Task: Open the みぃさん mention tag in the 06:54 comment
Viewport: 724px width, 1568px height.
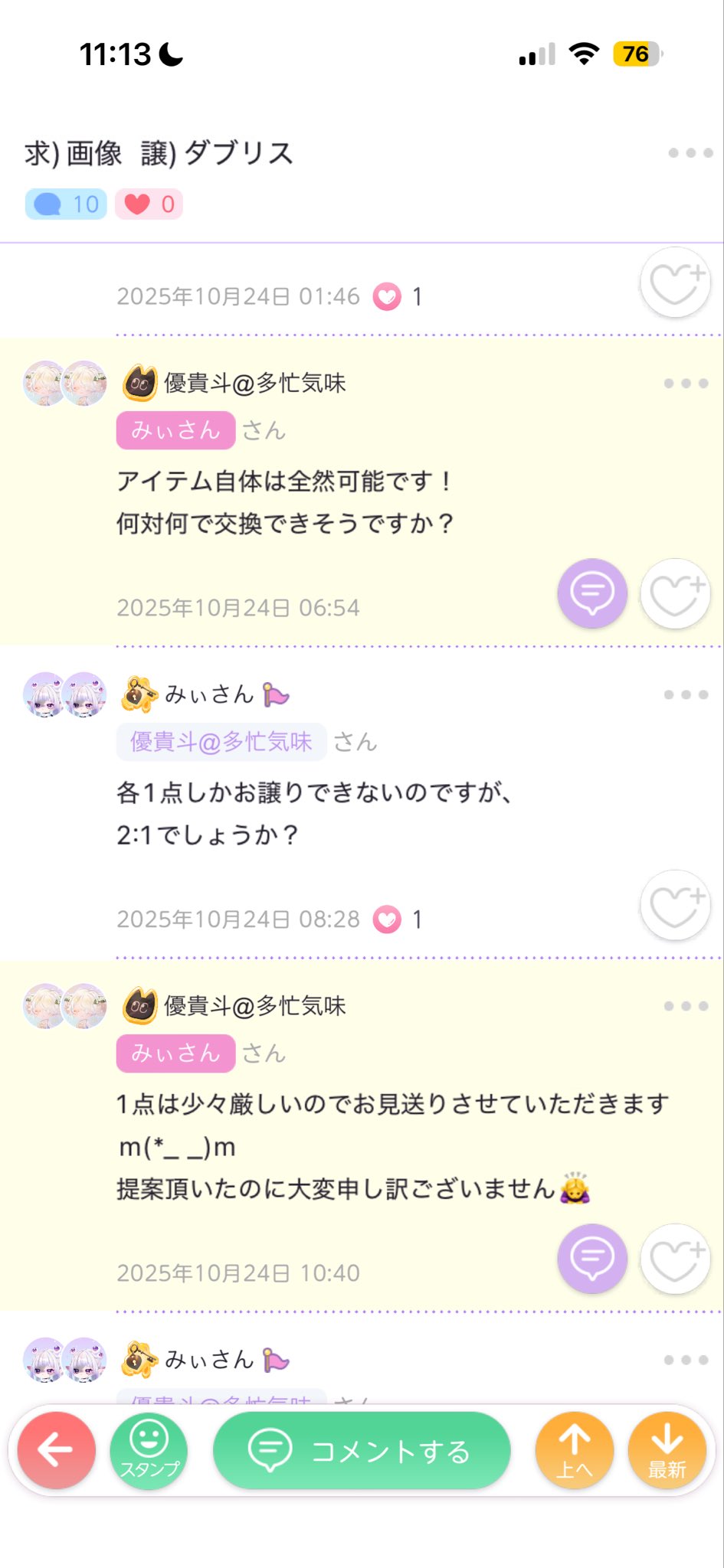Action: (x=175, y=430)
